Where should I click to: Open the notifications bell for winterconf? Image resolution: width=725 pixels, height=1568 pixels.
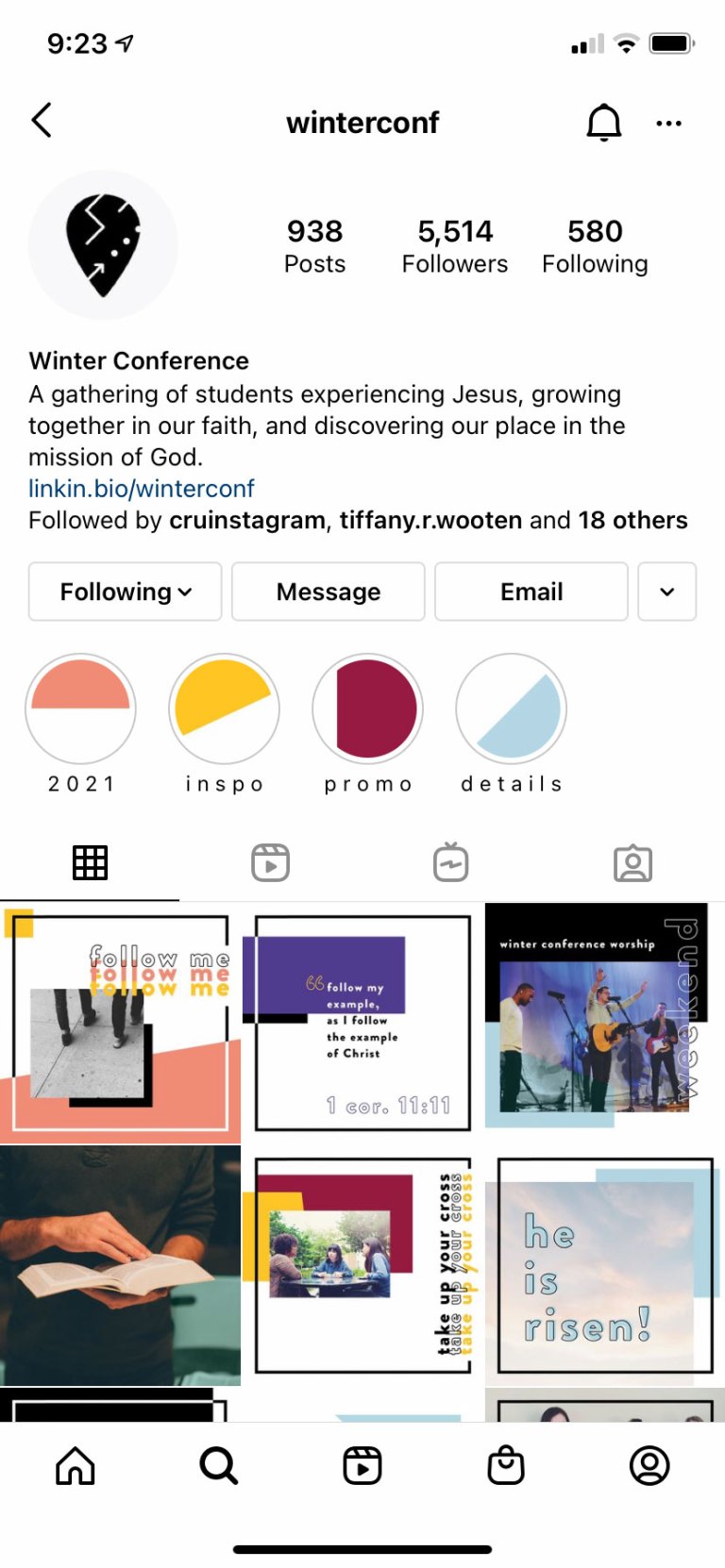[x=604, y=123]
